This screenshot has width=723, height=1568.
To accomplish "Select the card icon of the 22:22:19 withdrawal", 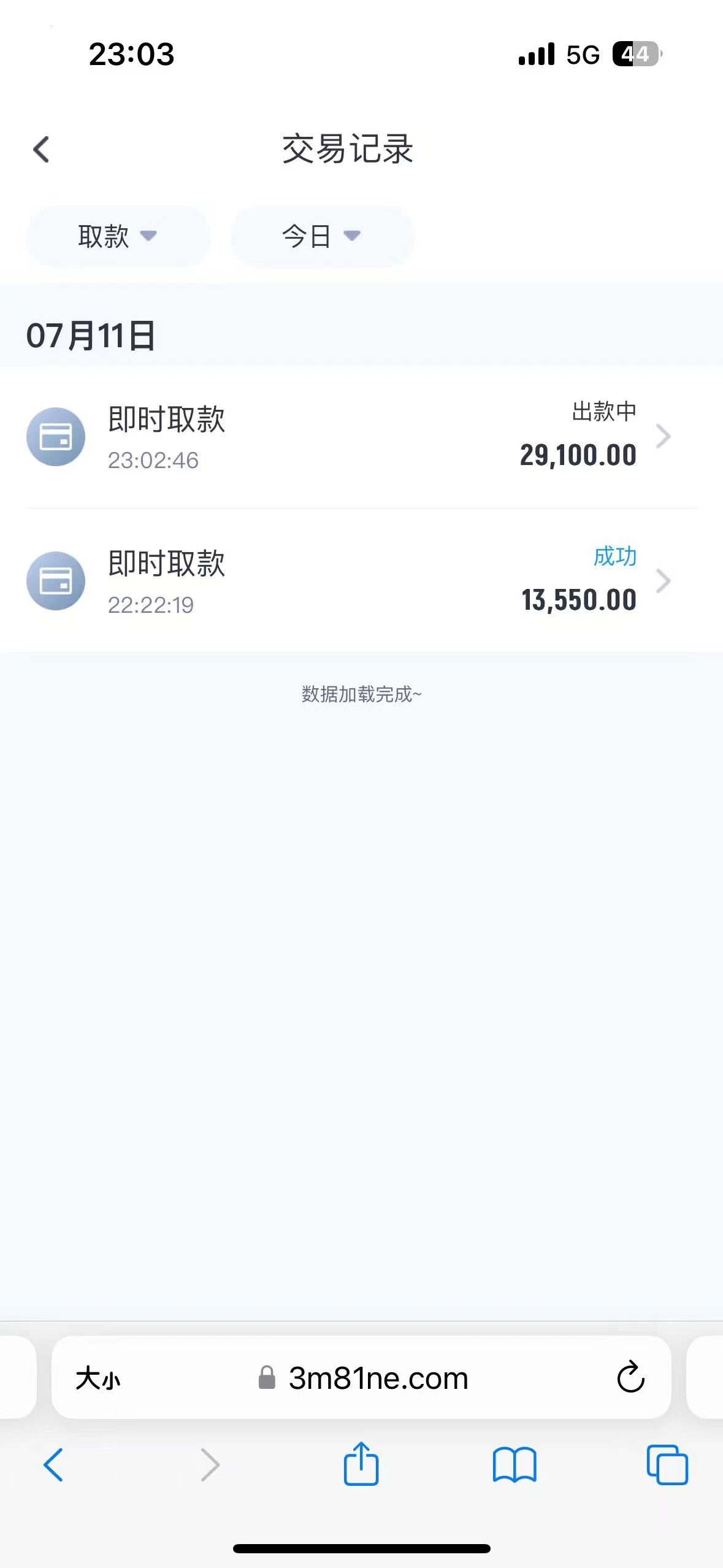I will point(56,580).
